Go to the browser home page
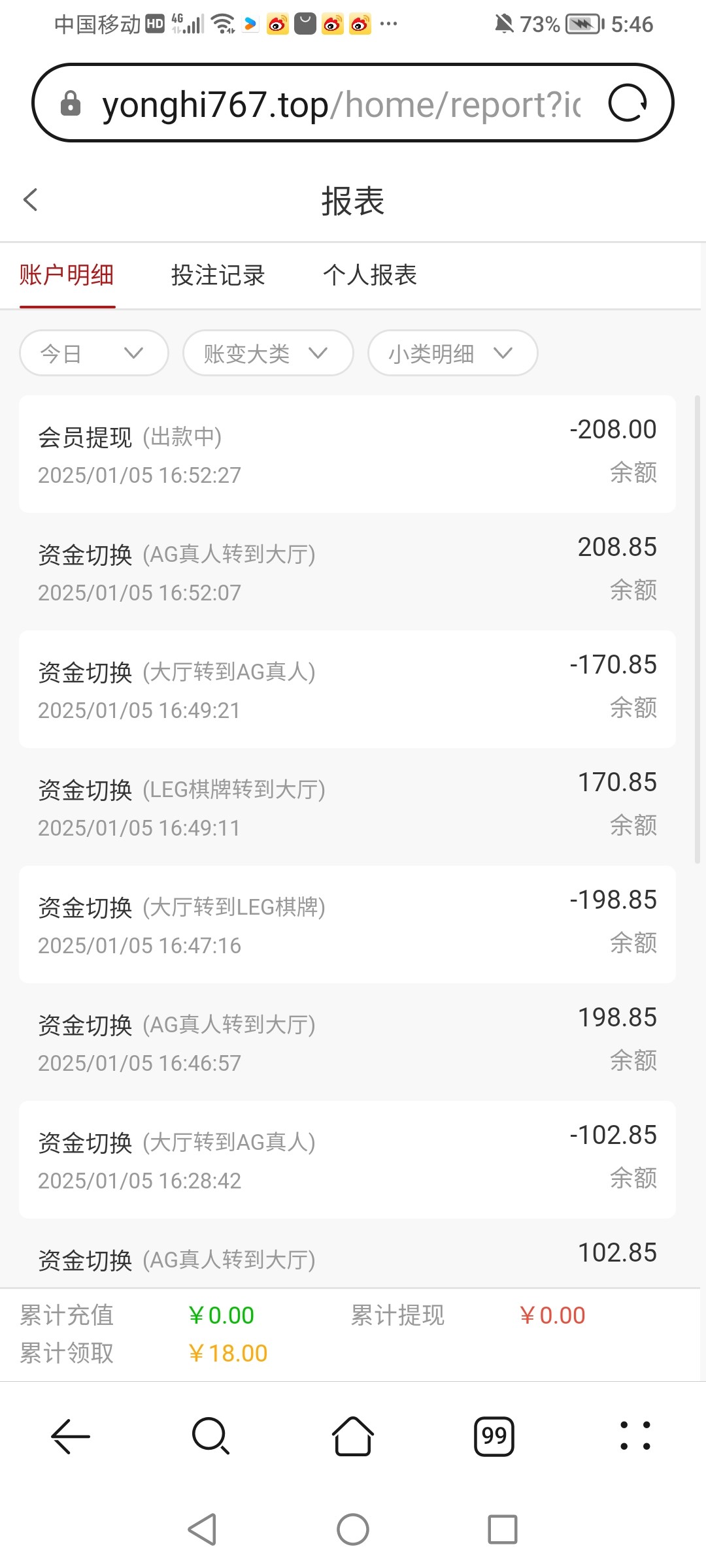 (353, 1436)
